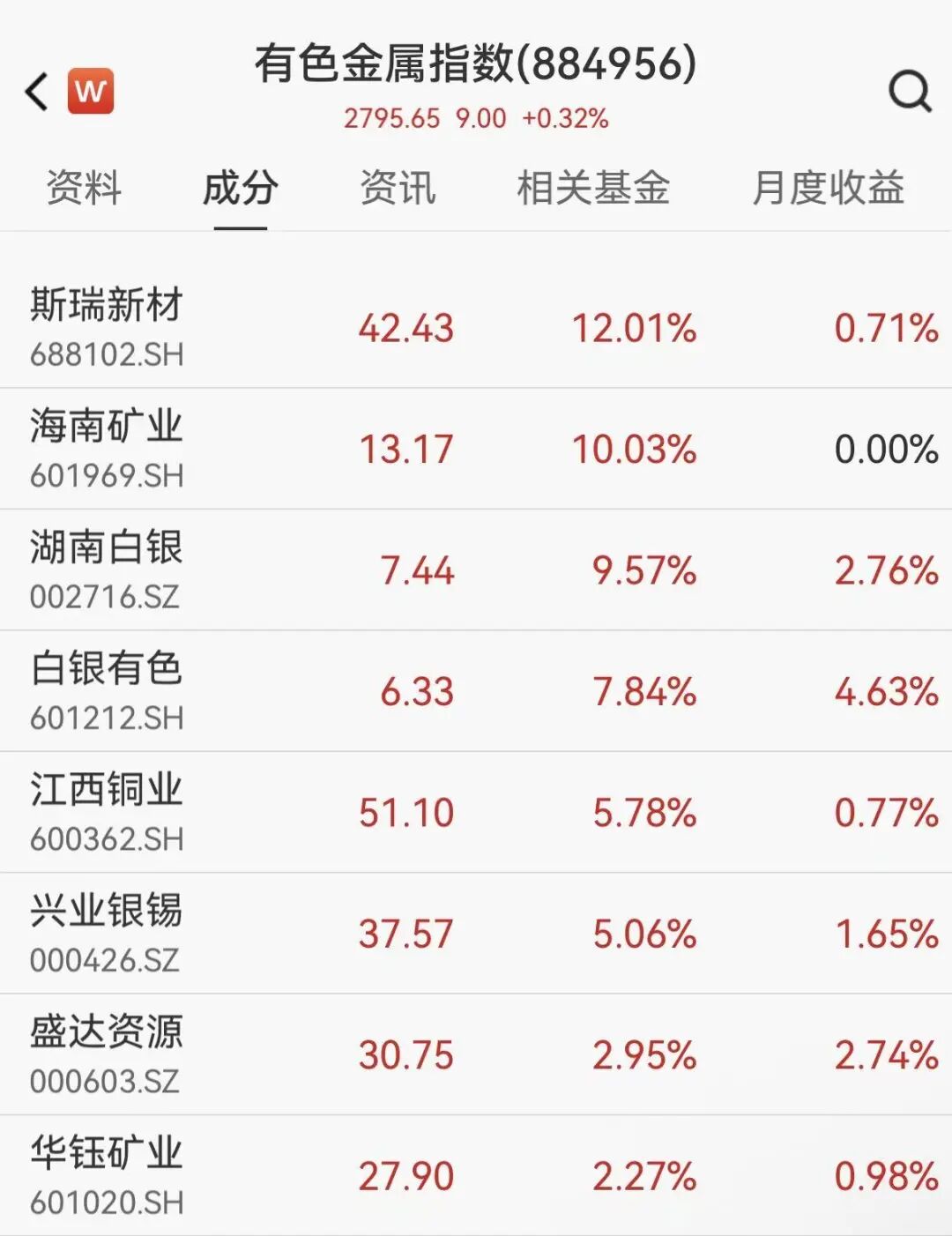This screenshot has width=952, height=1236.
Task: Open the search magnifier
Action: (x=909, y=91)
